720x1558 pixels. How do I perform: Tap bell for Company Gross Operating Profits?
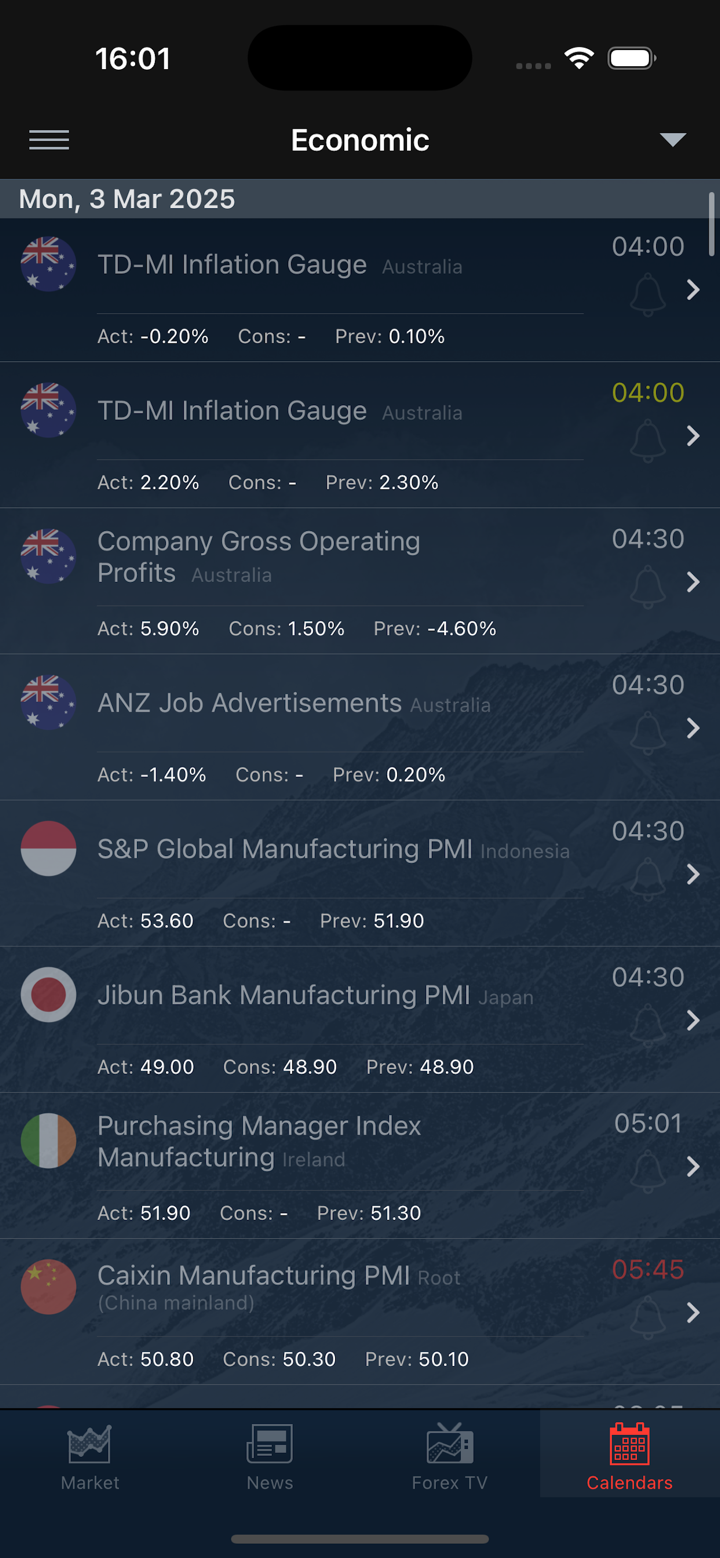pos(647,586)
